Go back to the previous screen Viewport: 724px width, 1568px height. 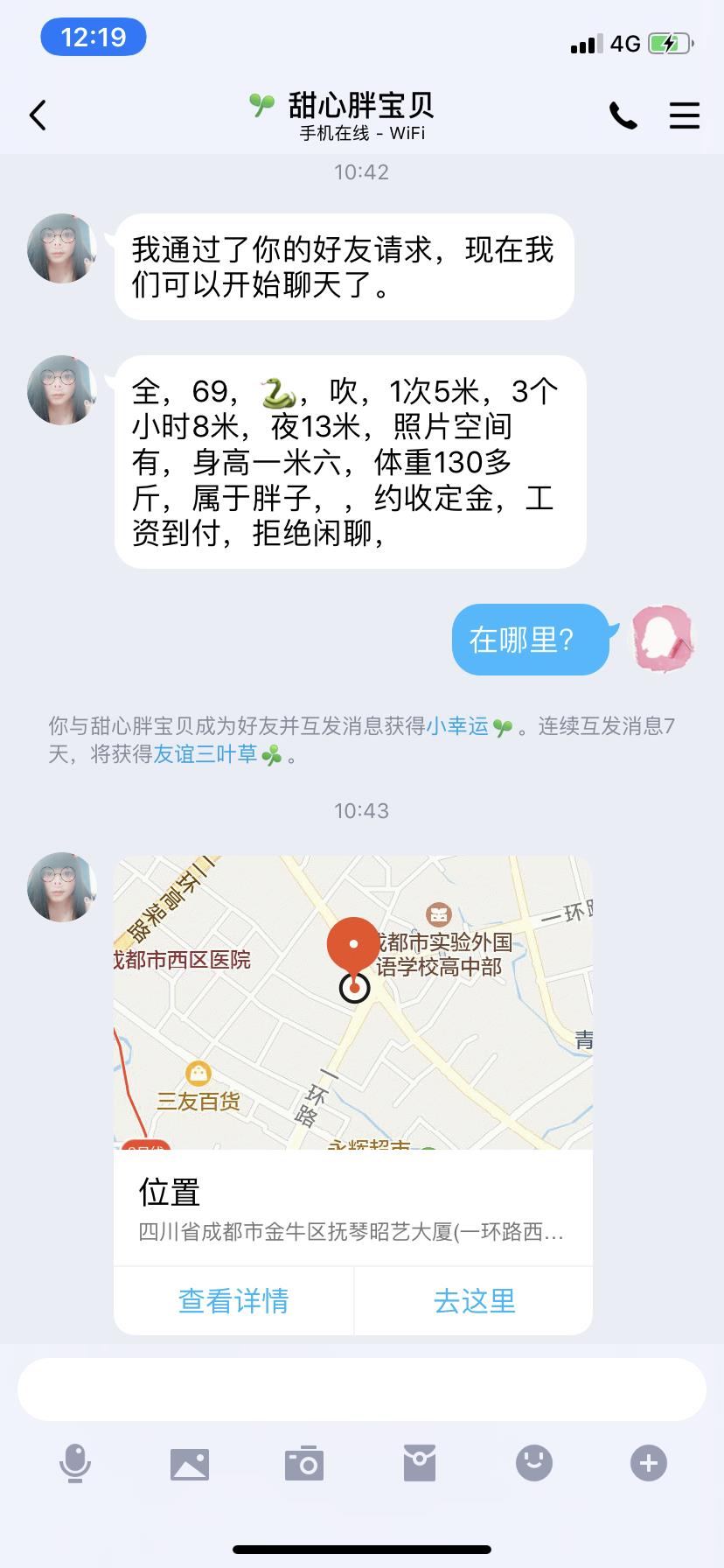(x=38, y=115)
